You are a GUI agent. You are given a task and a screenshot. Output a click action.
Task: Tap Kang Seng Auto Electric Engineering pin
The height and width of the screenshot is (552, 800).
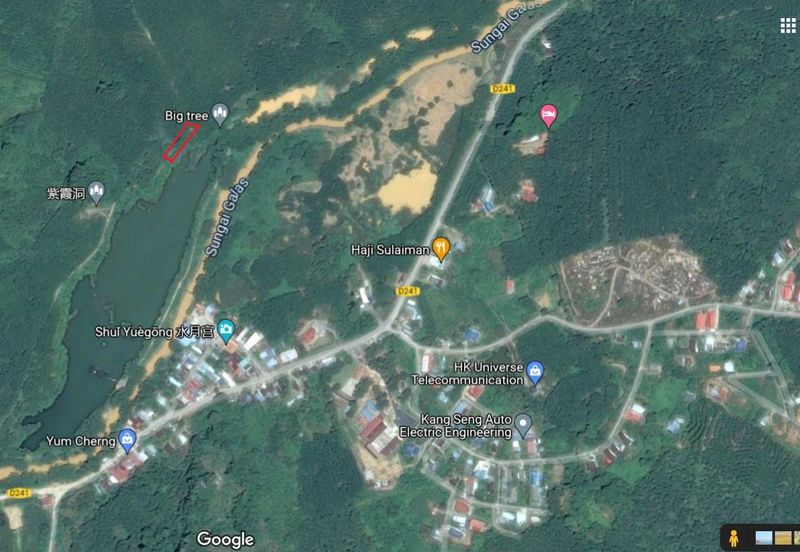pos(523,426)
